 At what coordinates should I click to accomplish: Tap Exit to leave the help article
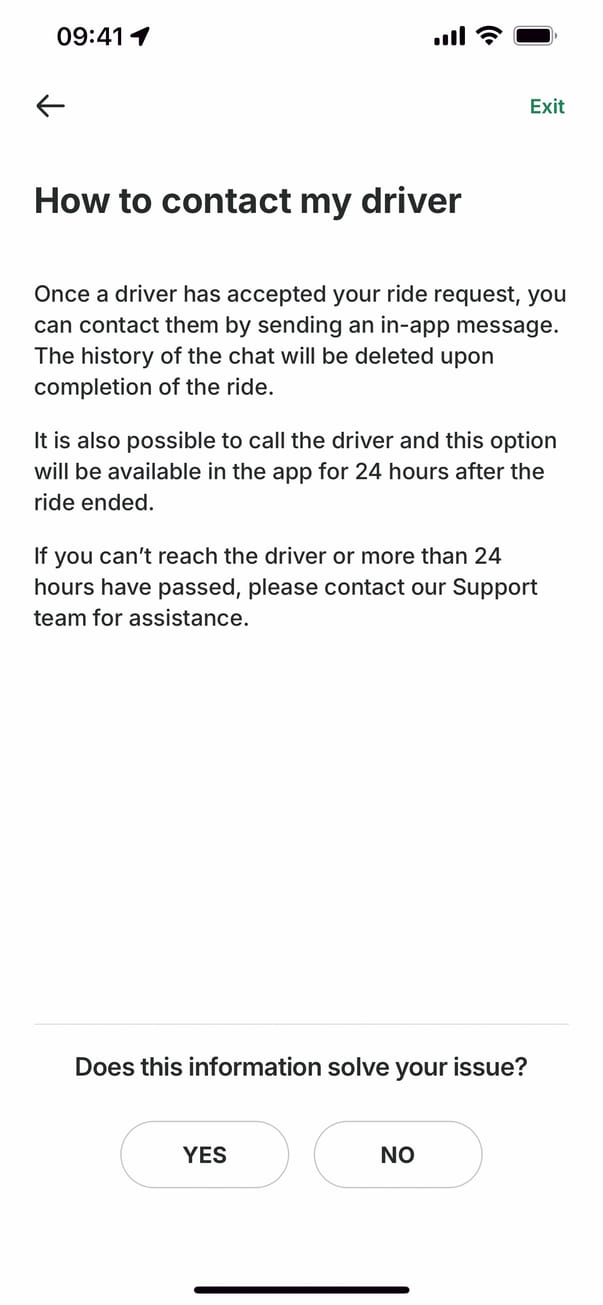tap(547, 106)
